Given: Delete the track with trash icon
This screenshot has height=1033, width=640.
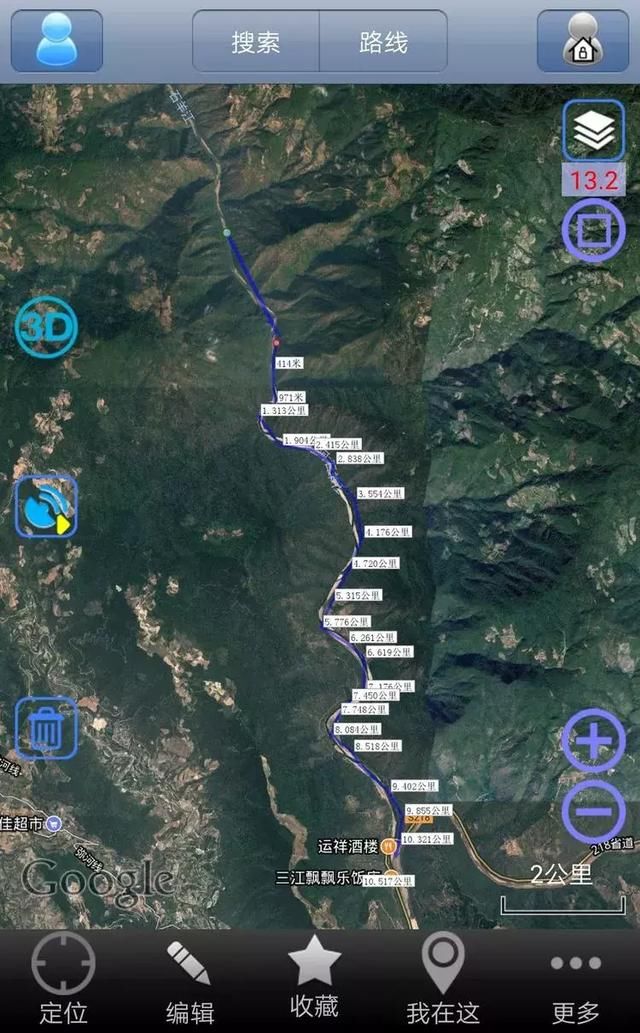Looking at the screenshot, I should pyautogui.click(x=46, y=728).
